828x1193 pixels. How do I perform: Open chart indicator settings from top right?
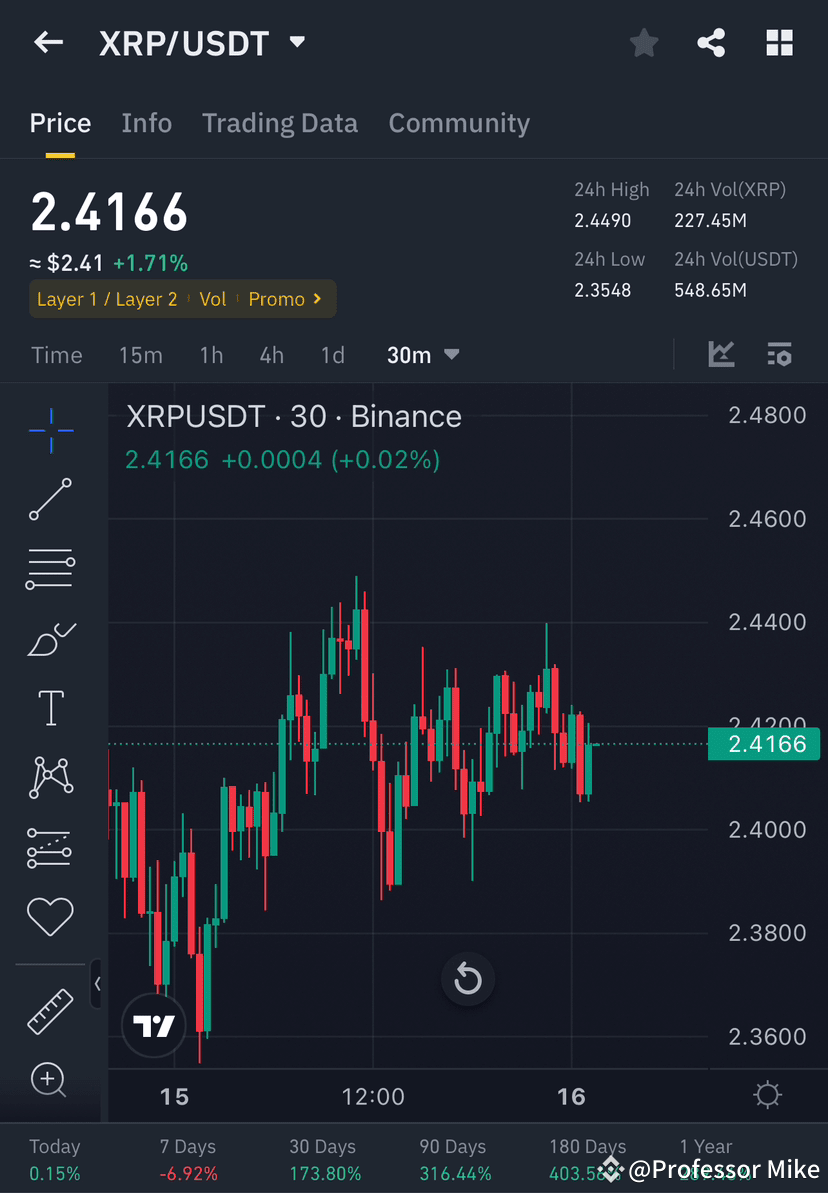(779, 354)
